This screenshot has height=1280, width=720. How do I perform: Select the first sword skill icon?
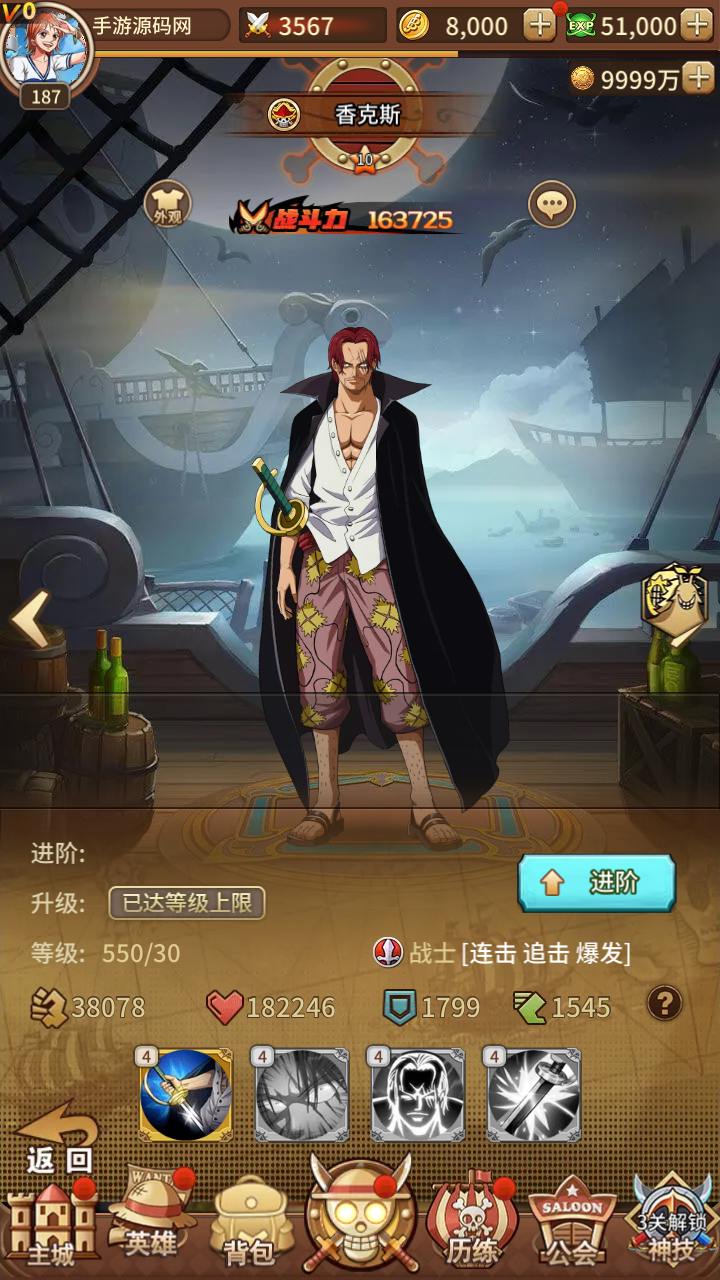(186, 1095)
